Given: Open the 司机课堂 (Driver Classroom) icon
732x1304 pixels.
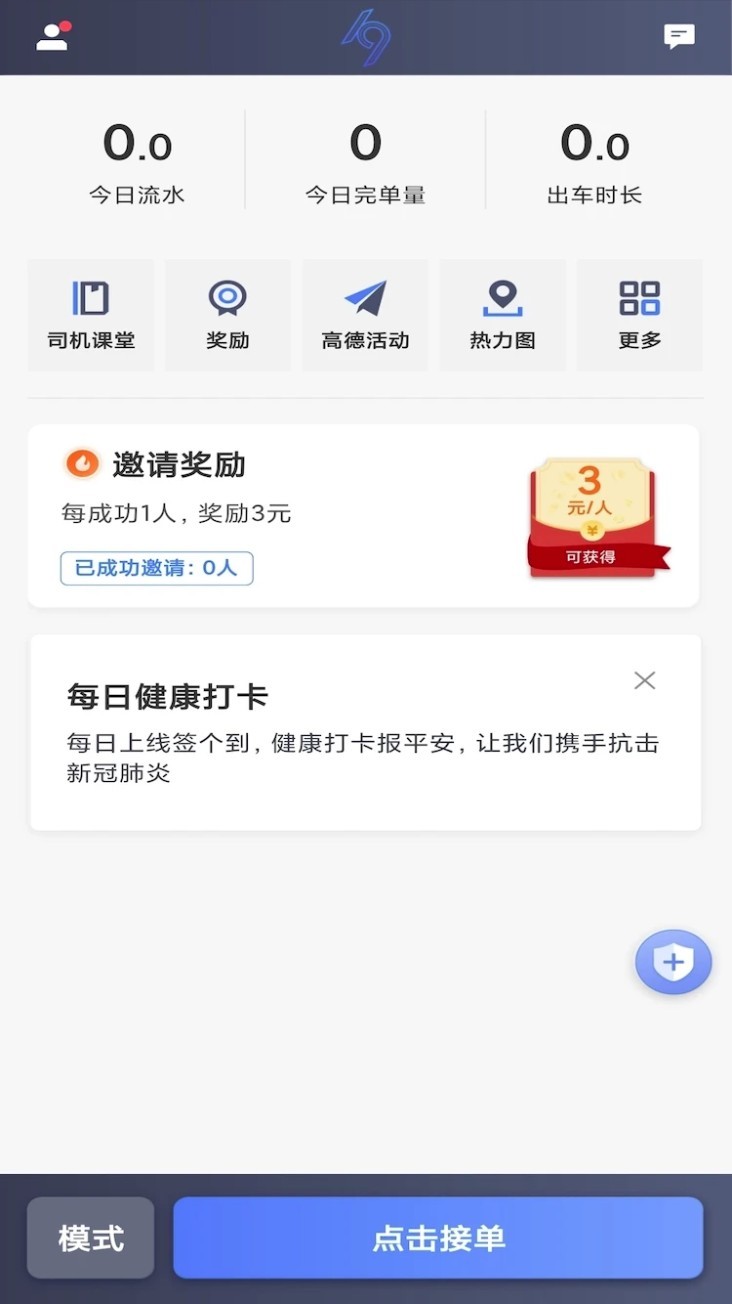Looking at the screenshot, I should (91, 314).
